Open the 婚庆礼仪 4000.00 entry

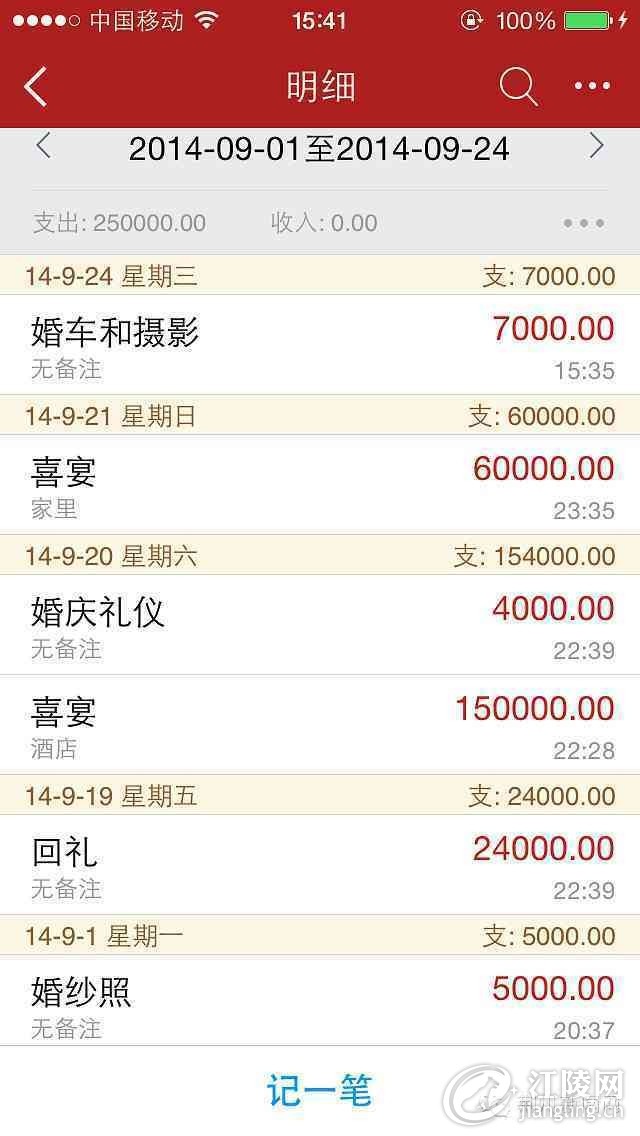pyautogui.click(x=320, y=625)
